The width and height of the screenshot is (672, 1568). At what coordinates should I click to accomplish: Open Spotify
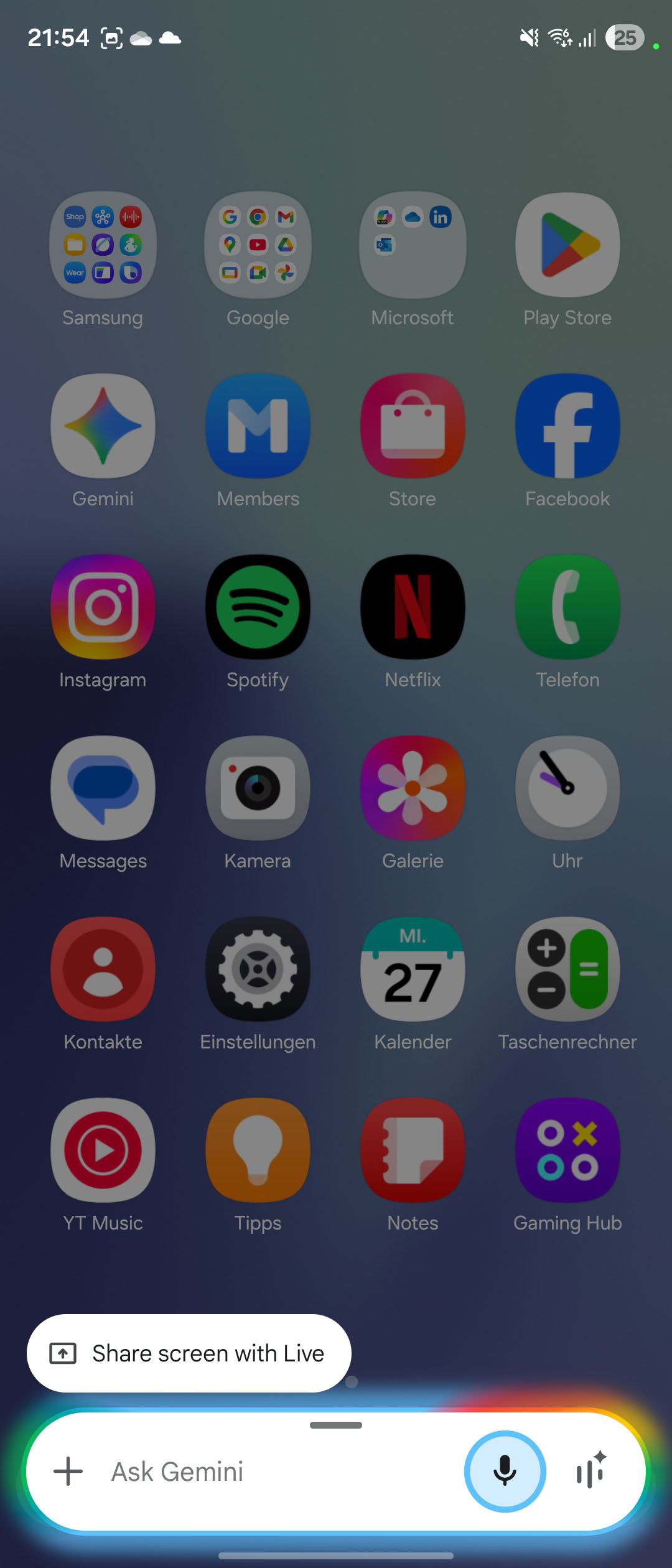[x=258, y=607]
